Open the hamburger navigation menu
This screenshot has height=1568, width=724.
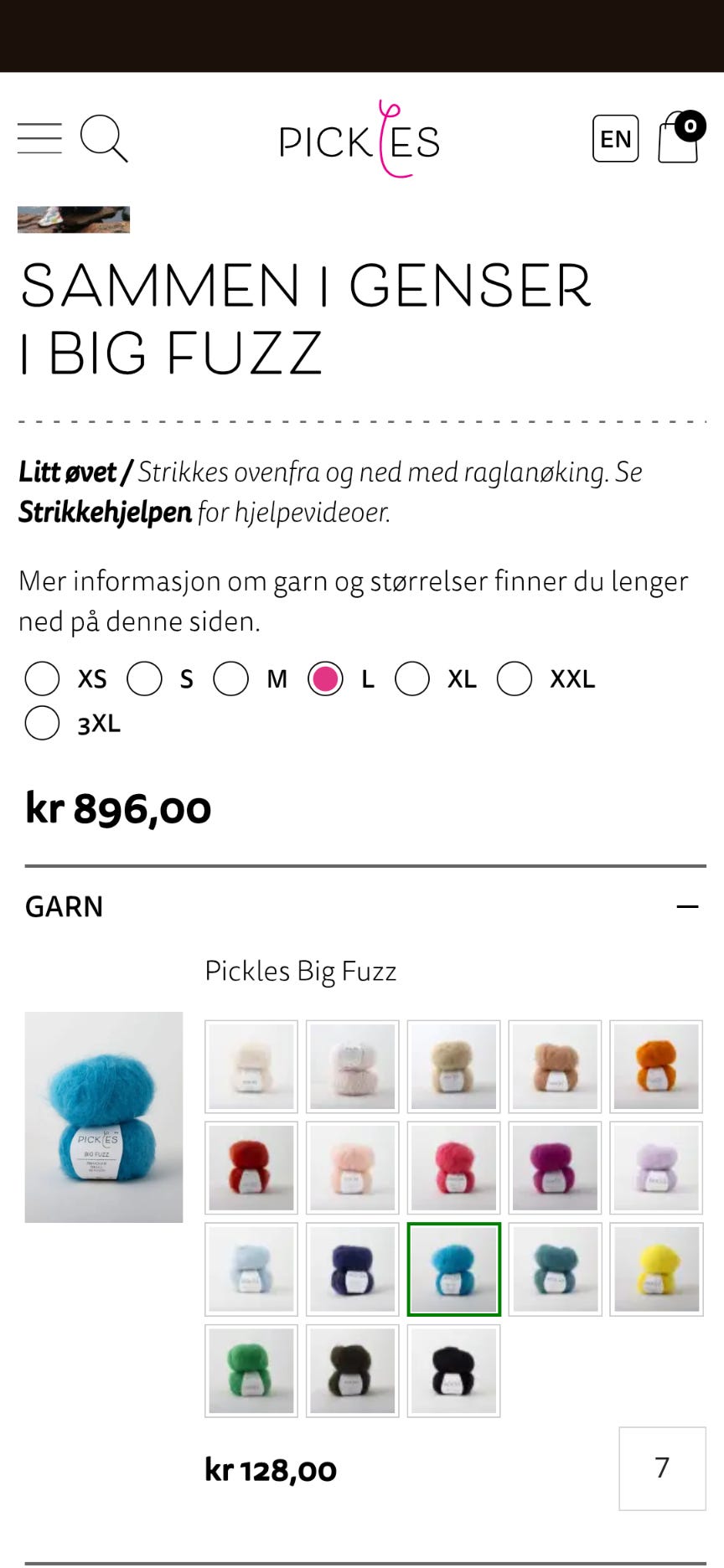pos(39,137)
